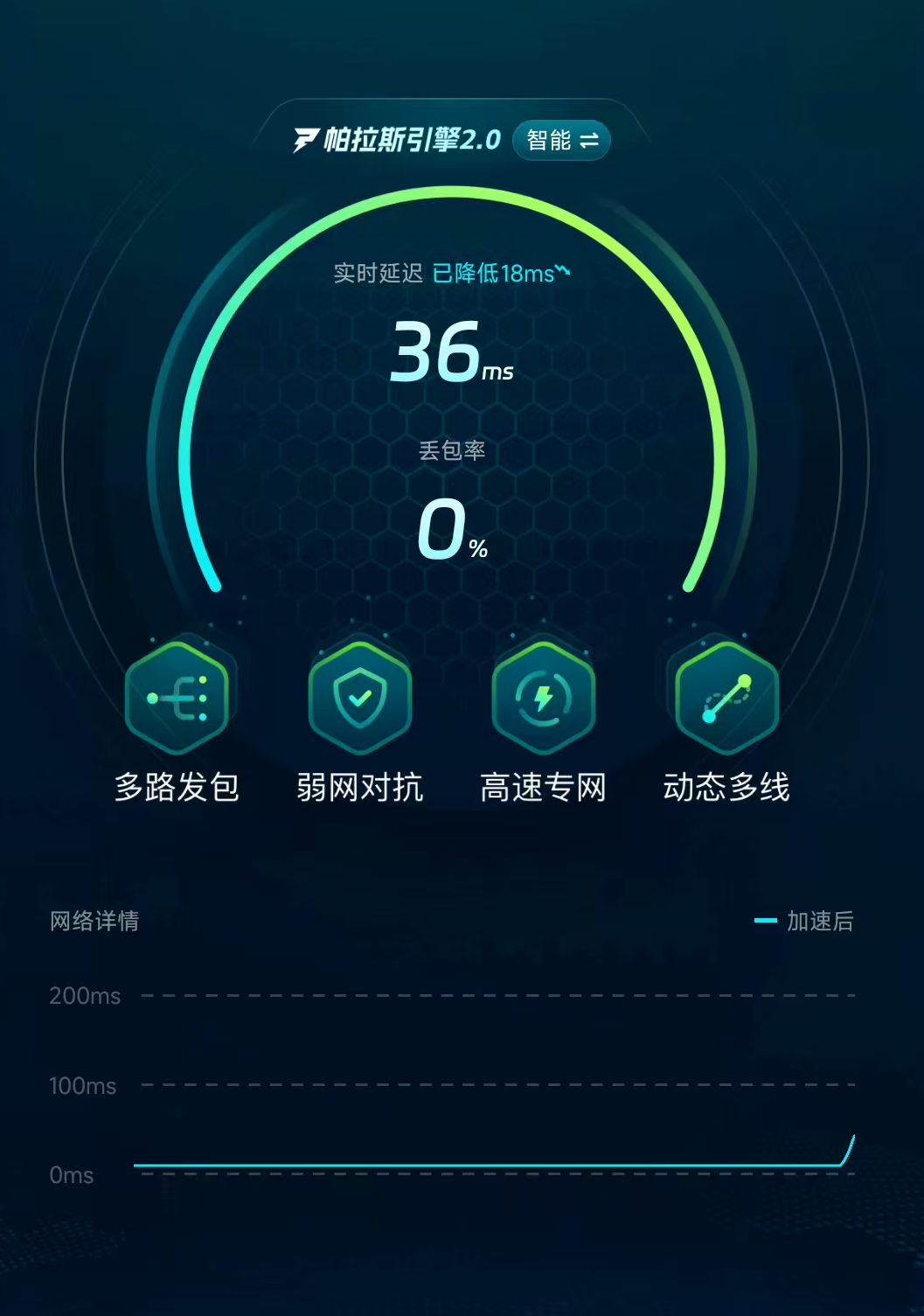Image resolution: width=924 pixels, height=1316 pixels.
Task: Switch the engine mode from 智能
Action: tap(561, 140)
